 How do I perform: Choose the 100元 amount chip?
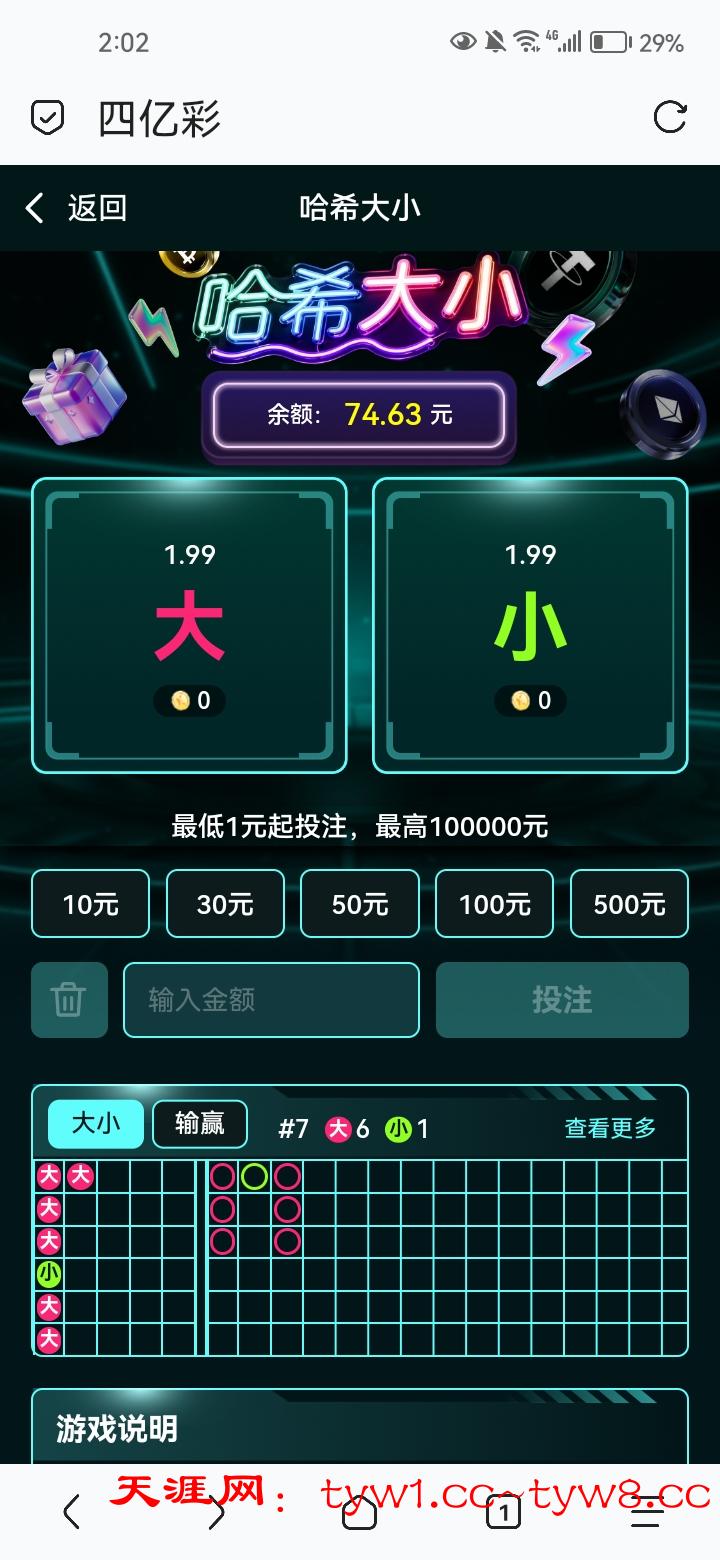(x=494, y=904)
